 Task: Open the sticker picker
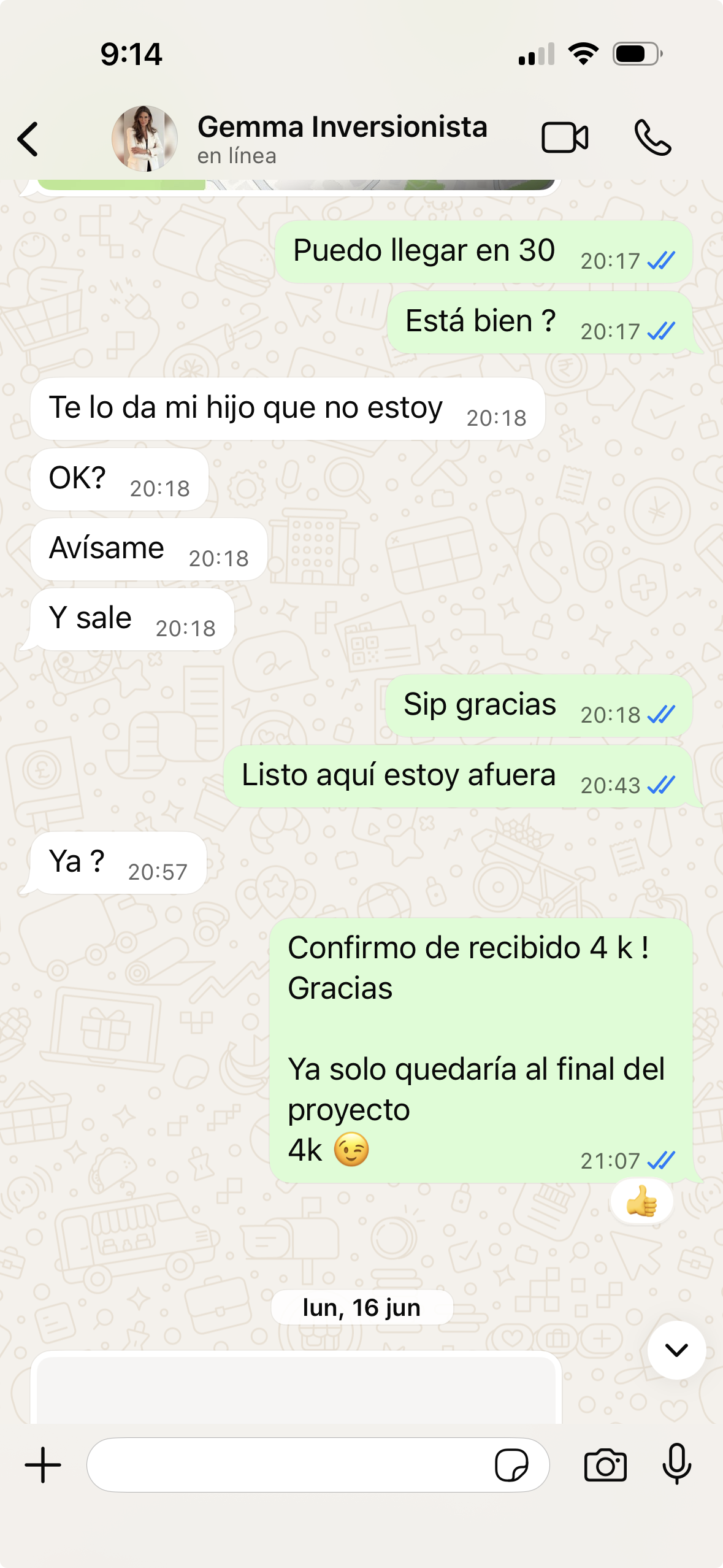pyautogui.click(x=511, y=1465)
